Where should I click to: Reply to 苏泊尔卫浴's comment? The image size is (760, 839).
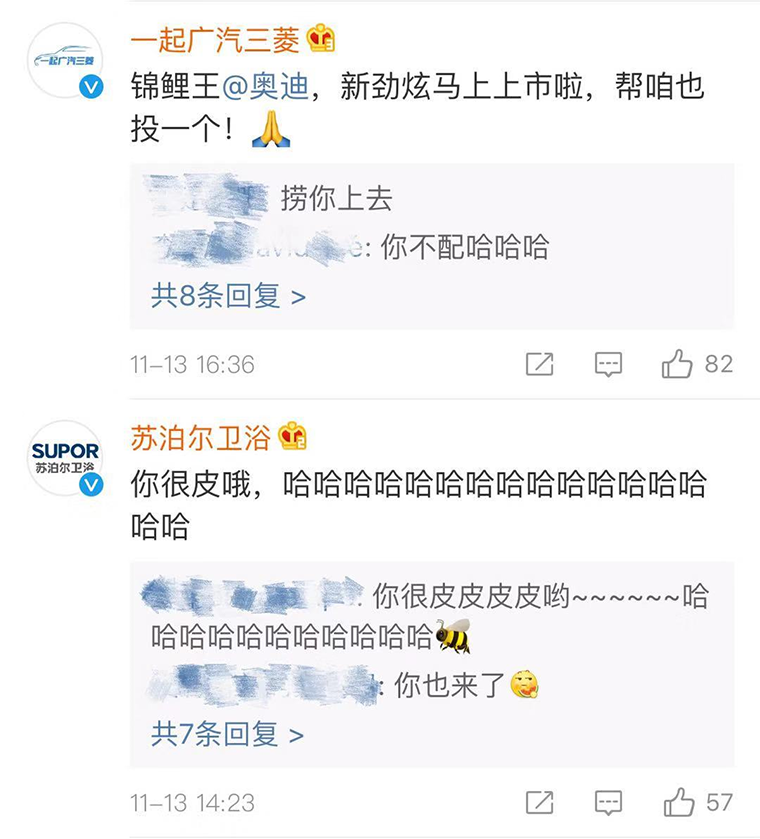tap(608, 802)
